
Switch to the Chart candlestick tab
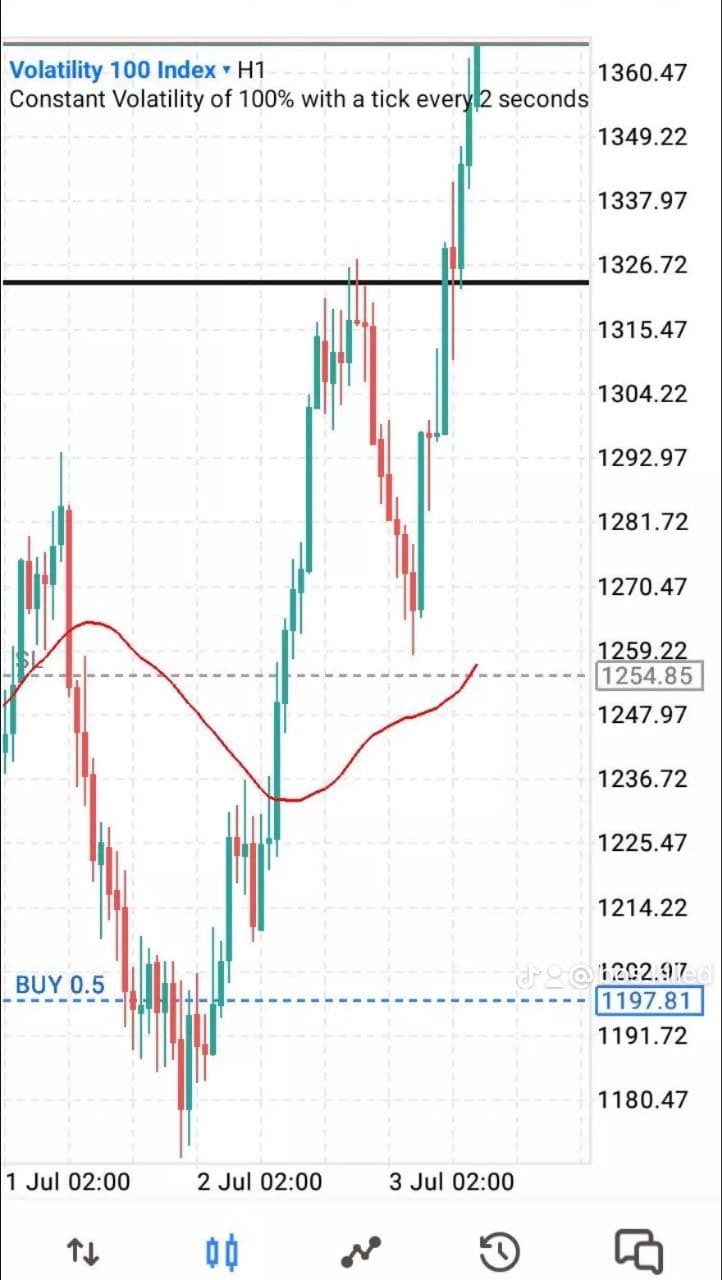tap(221, 1250)
